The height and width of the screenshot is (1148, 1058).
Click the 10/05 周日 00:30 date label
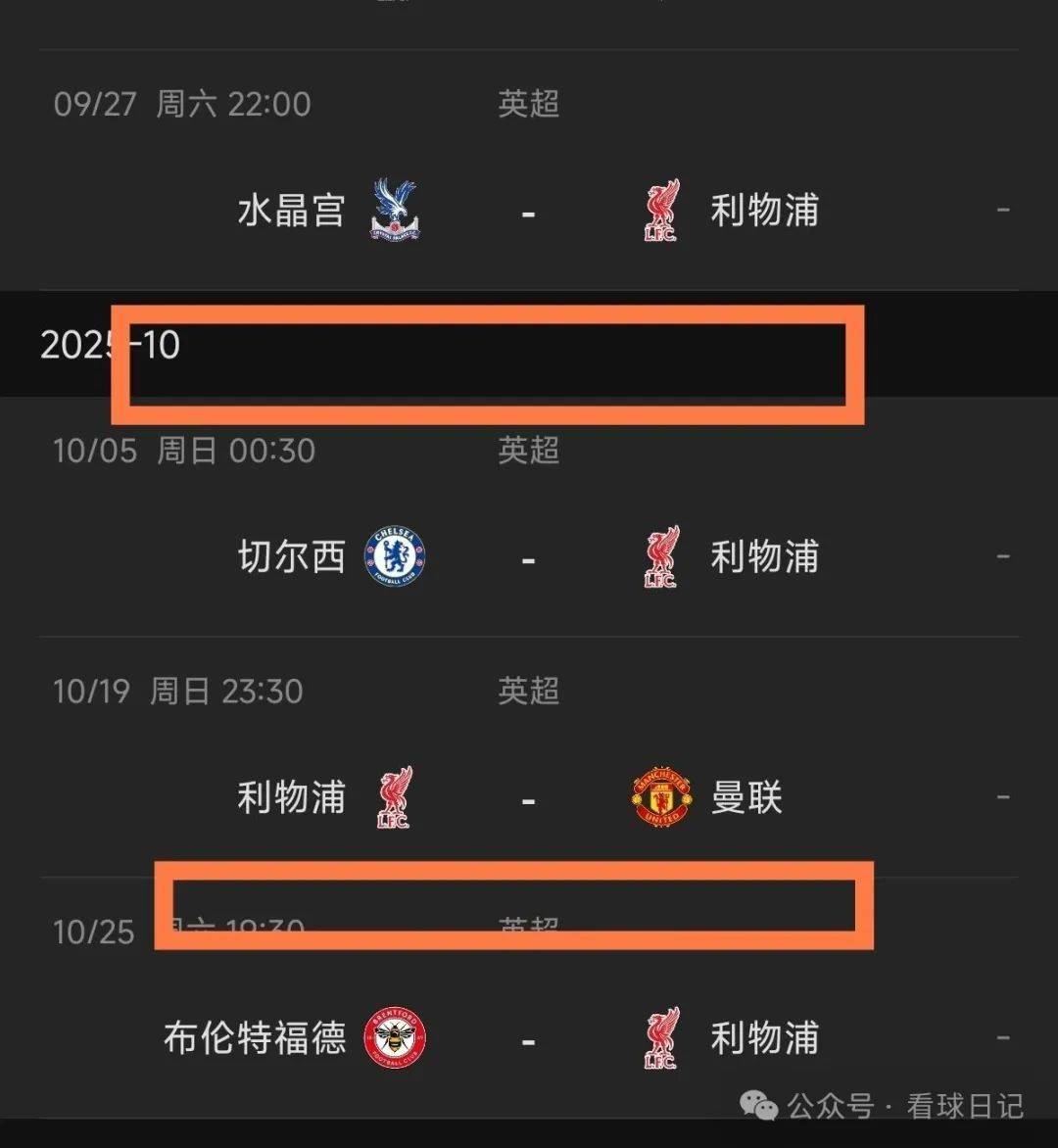[x=182, y=452]
